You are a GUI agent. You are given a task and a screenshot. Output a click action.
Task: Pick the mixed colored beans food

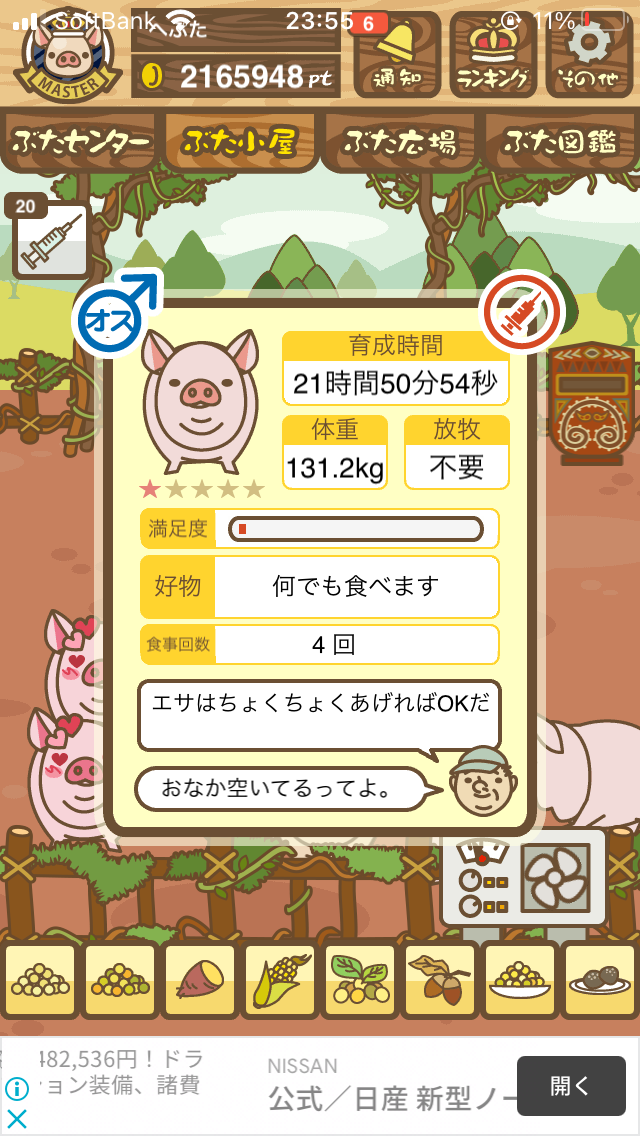click(x=120, y=980)
